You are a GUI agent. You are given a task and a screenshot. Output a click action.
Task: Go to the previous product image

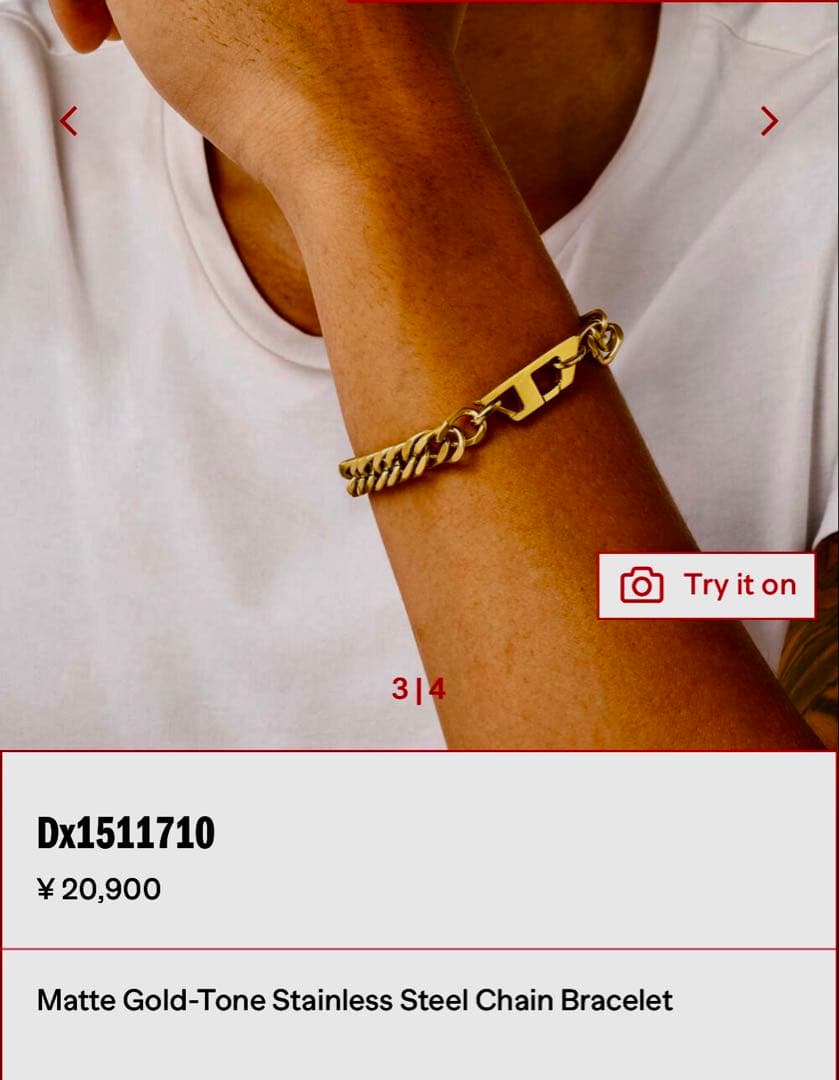[x=68, y=121]
